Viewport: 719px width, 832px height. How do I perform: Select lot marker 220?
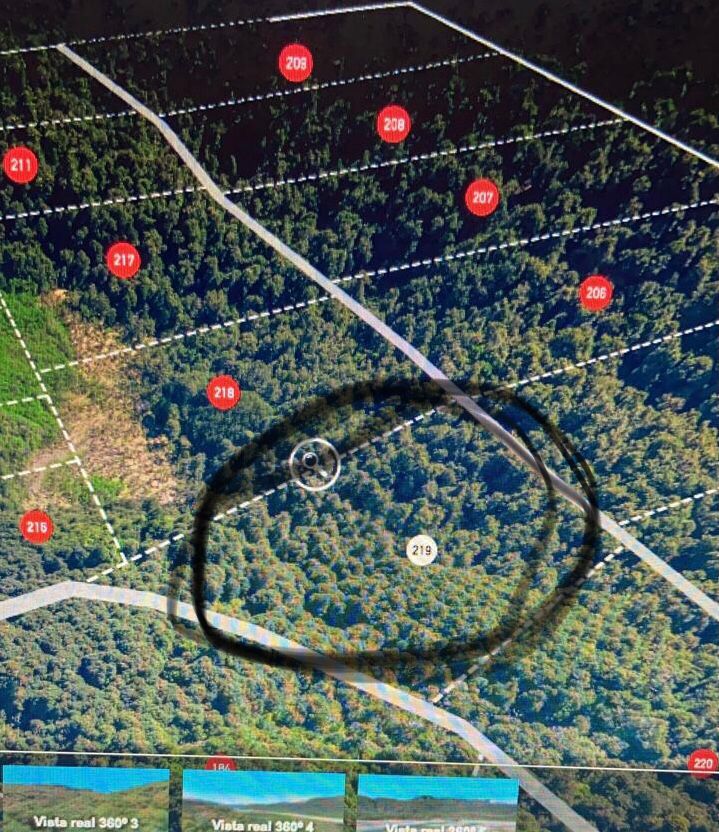[703, 764]
